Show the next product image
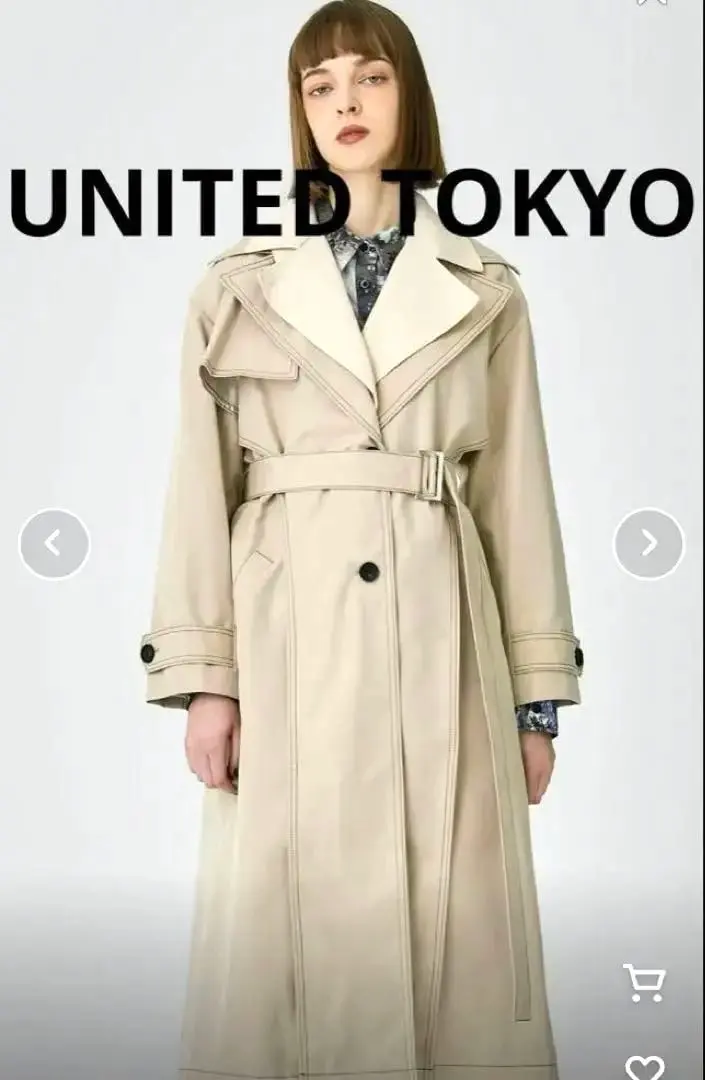The image size is (705, 1080). 649,543
